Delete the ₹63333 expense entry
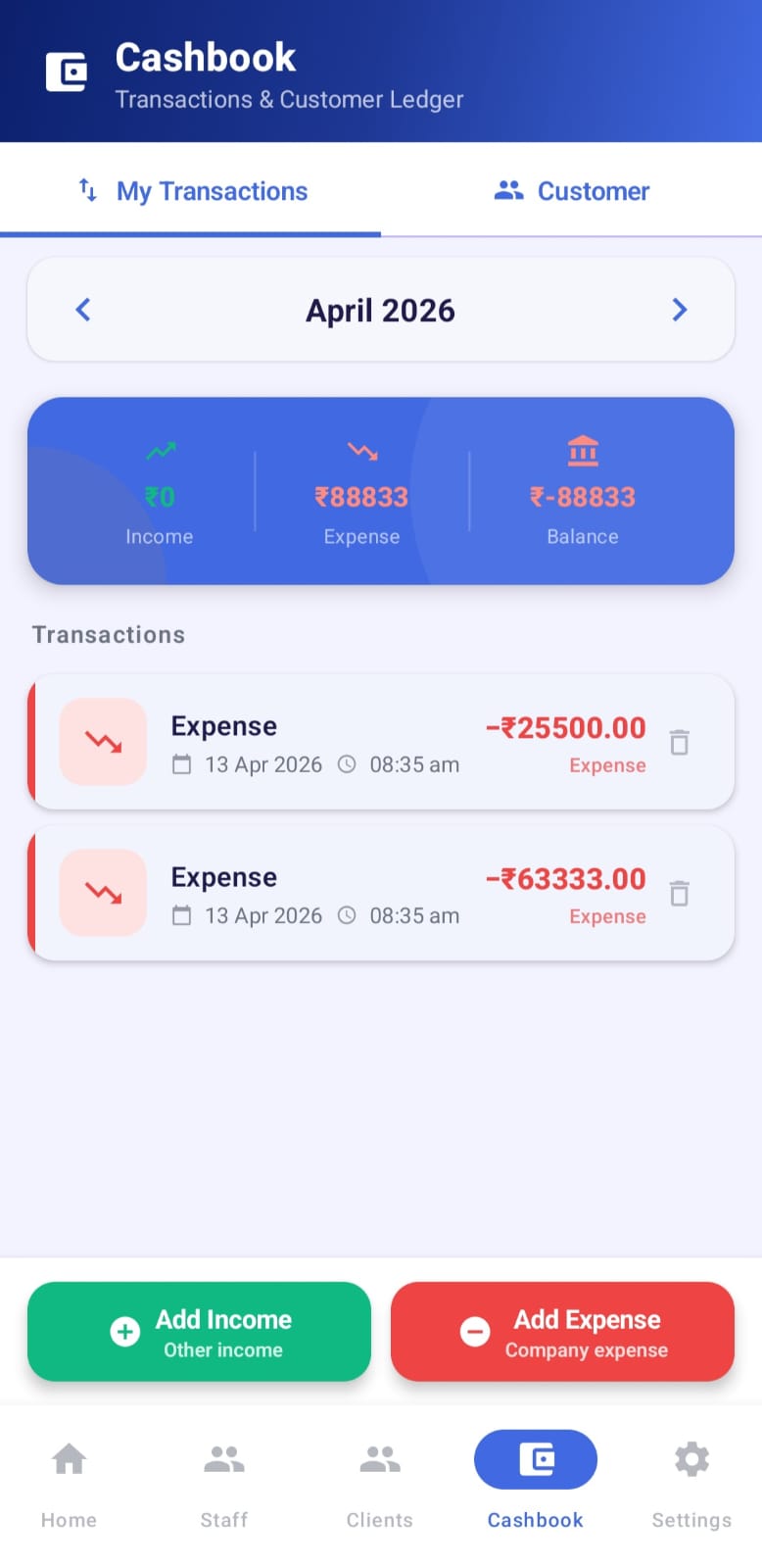The height and width of the screenshot is (1568, 762). (x=679, y=893)
